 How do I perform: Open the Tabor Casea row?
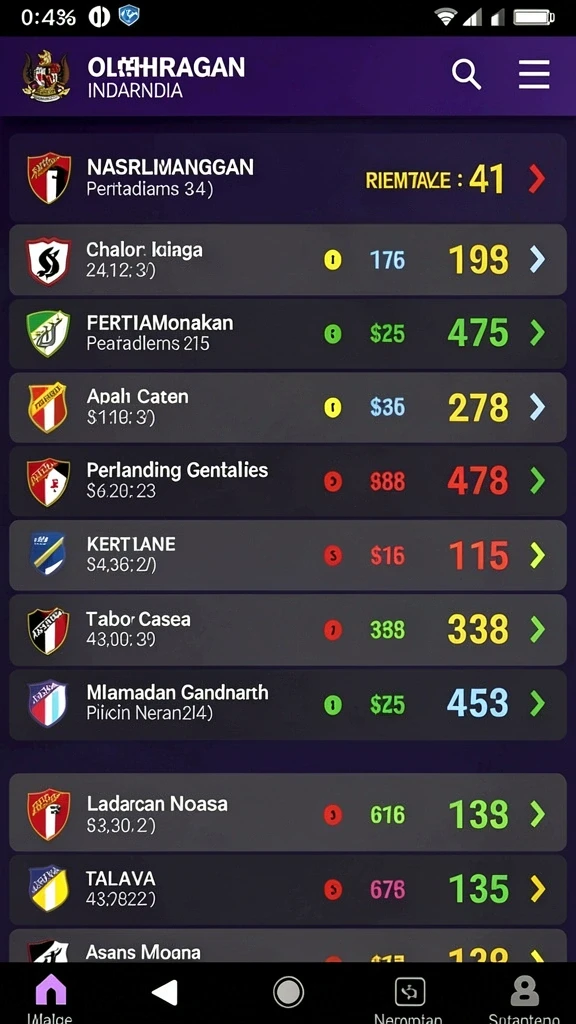(288, 630)
